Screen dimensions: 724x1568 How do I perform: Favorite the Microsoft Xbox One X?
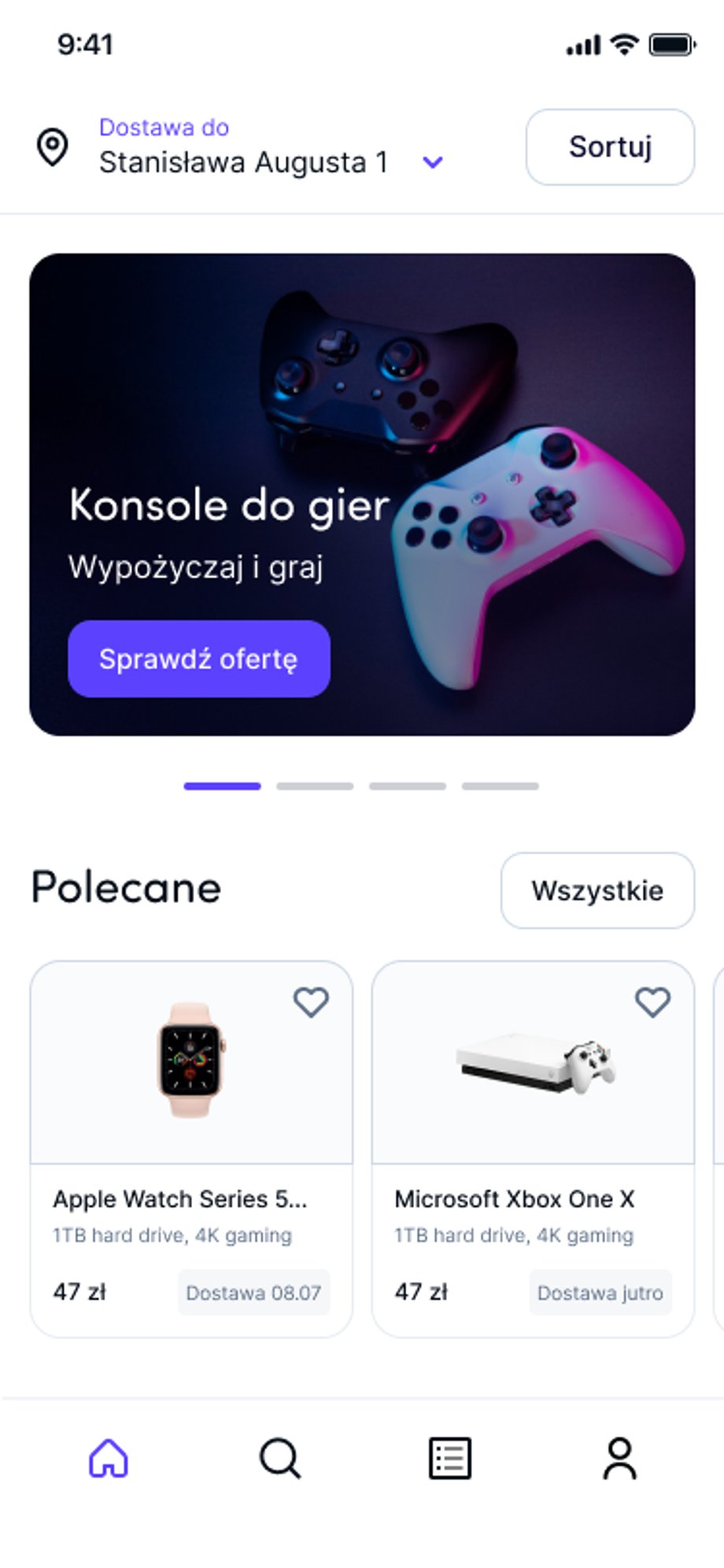pyautogui.click(x=652, y=1002)
